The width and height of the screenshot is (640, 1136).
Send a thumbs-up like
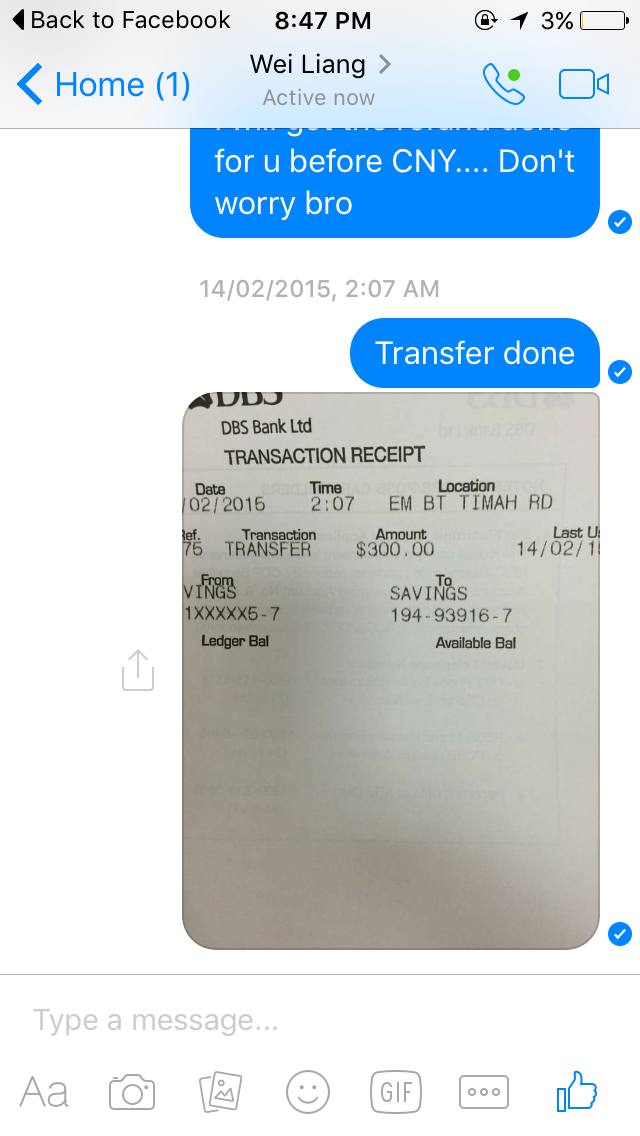pyautogui.click(x=576, y=1091)
